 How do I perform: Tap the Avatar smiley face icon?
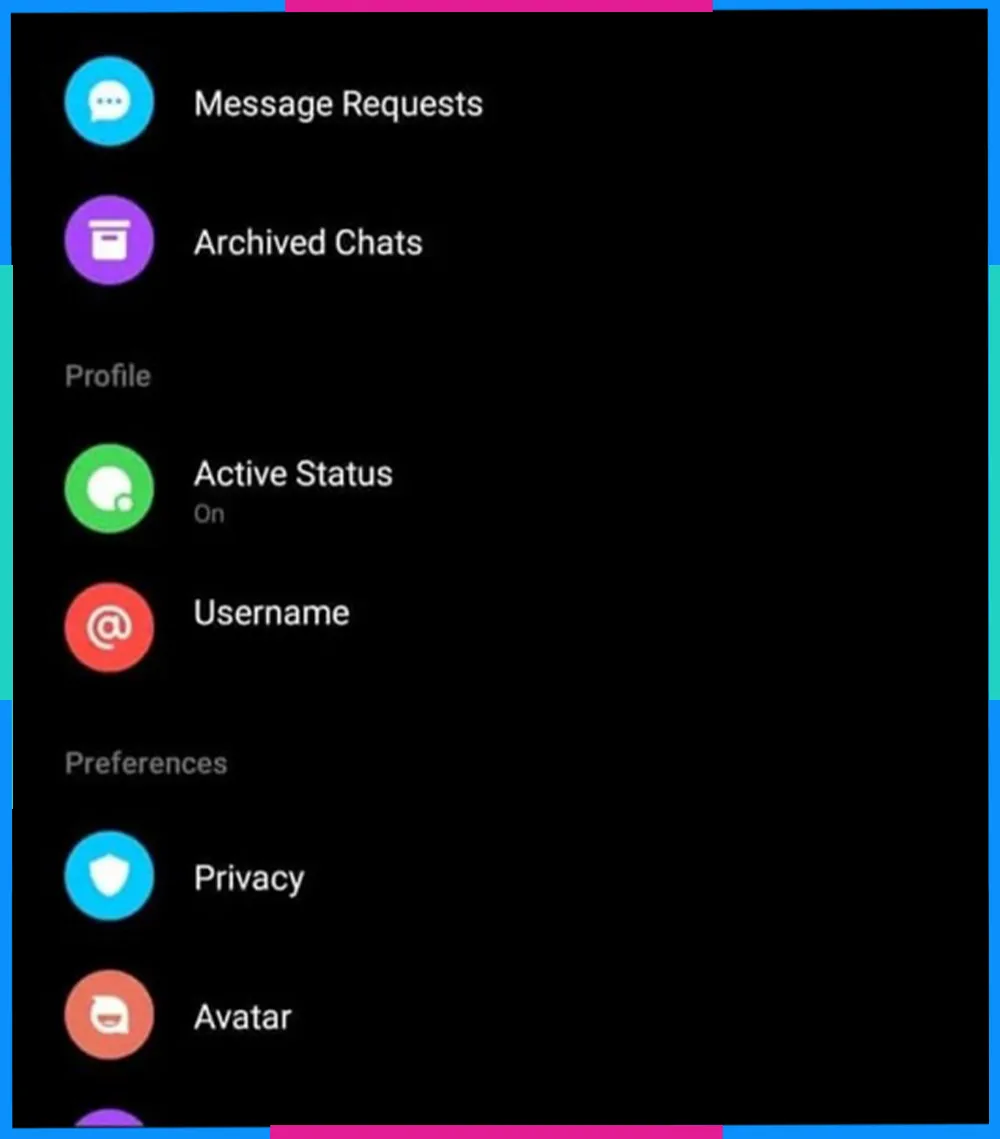[x=109, y=1015]
